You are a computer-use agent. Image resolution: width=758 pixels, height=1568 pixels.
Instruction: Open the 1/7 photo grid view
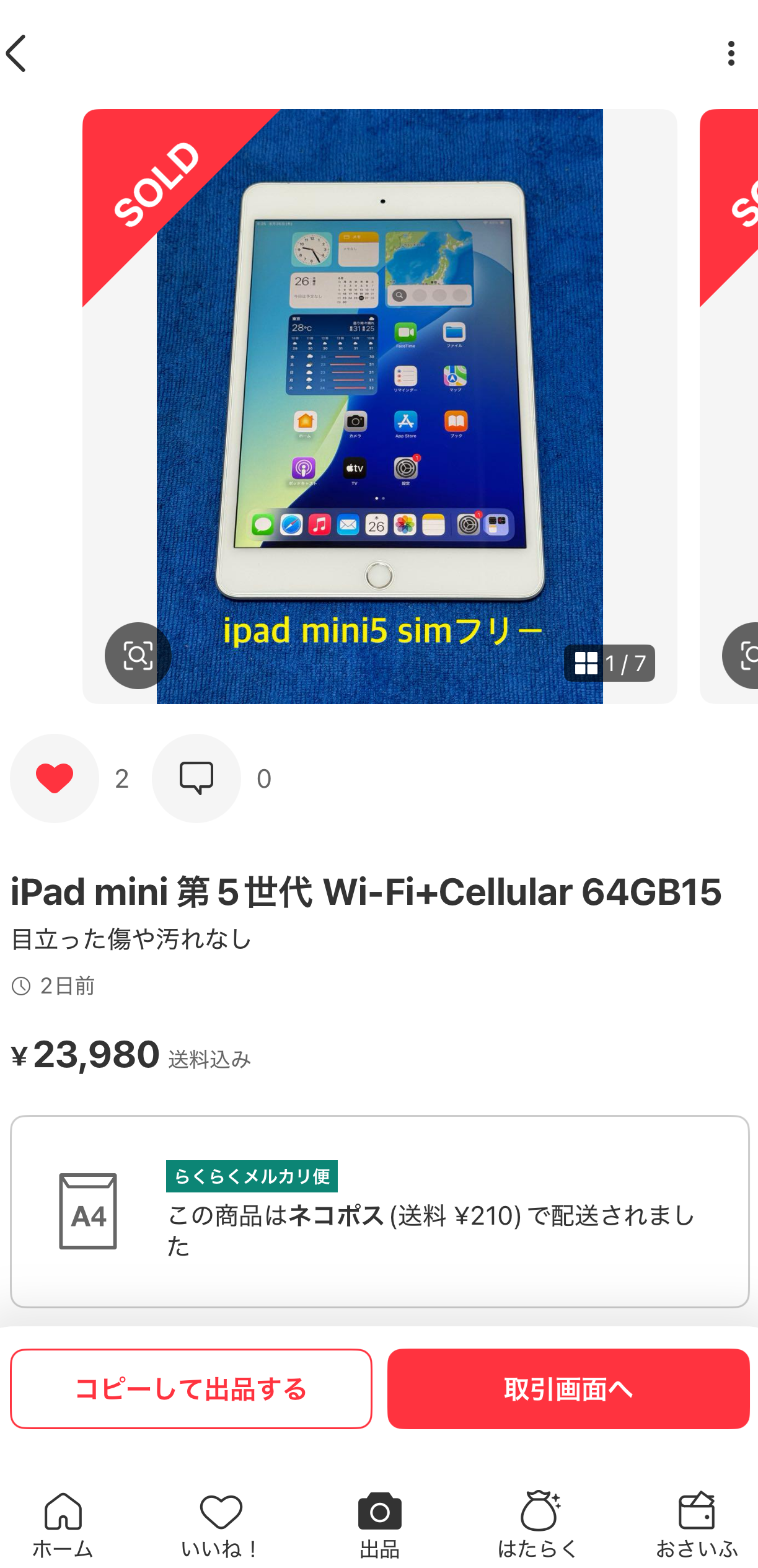[x=609, y=663]
